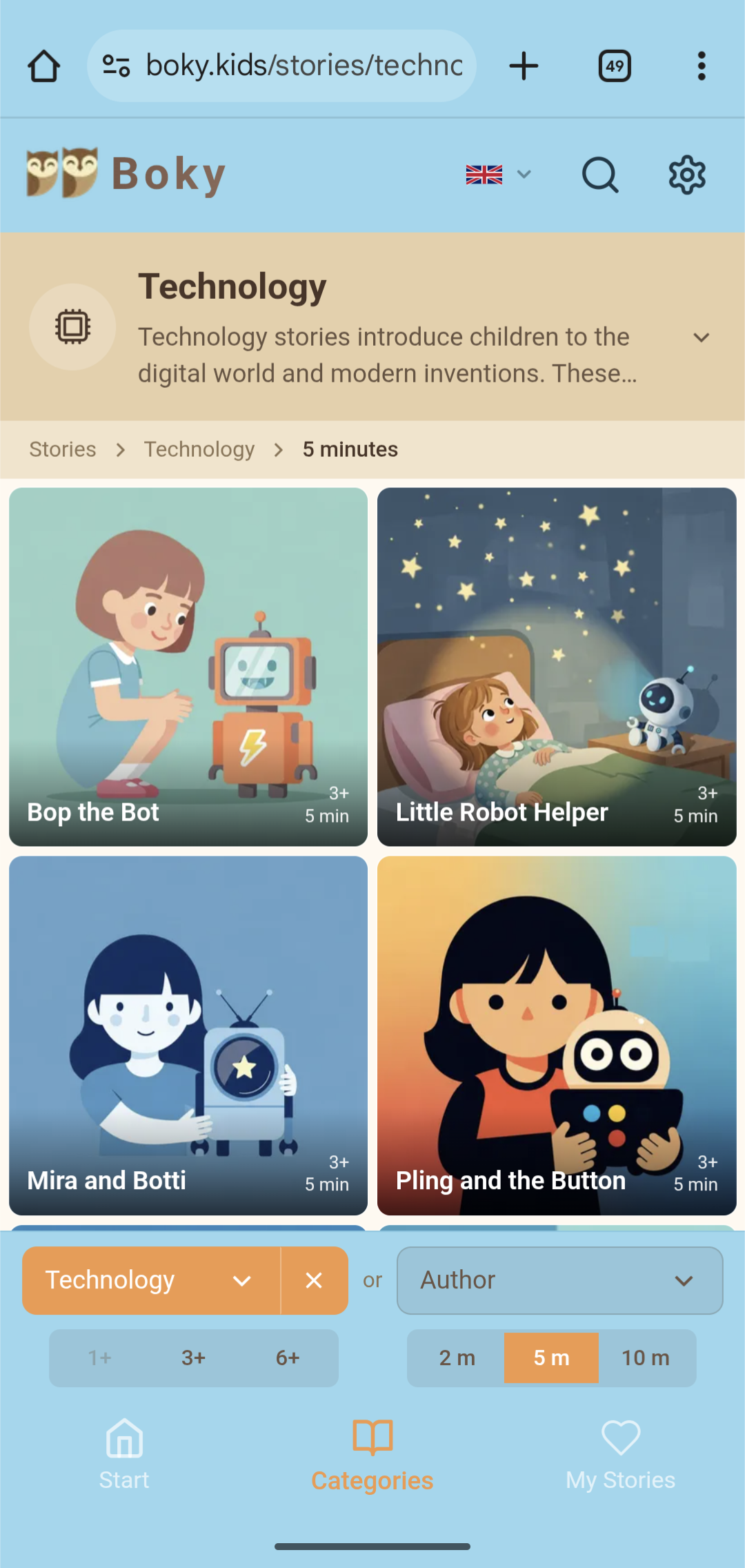Open the Little Robot Helper story card

tap(556, 667)
